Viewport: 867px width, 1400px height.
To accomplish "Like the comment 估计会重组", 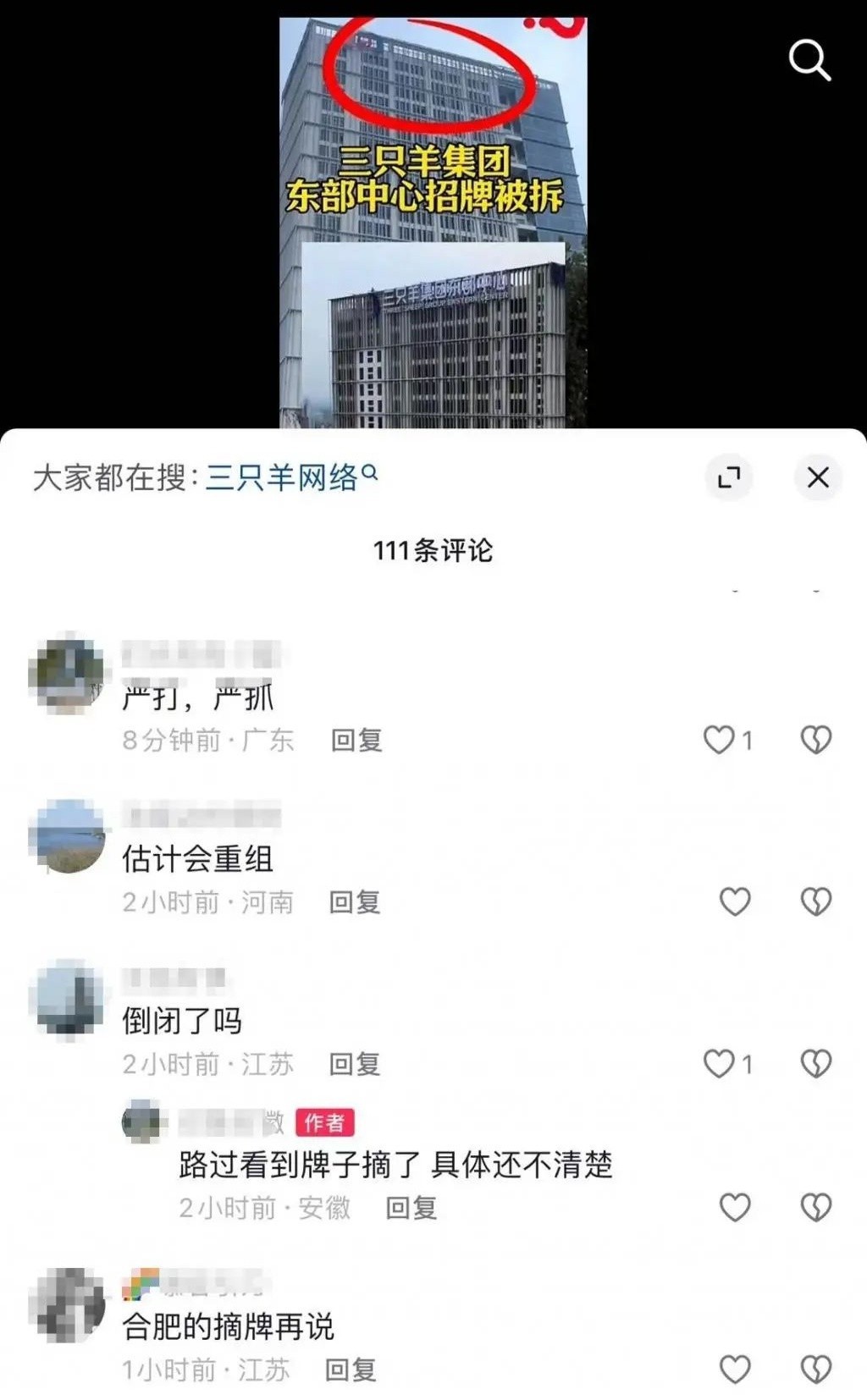I will pyautogui.click(x=735, y=901).
